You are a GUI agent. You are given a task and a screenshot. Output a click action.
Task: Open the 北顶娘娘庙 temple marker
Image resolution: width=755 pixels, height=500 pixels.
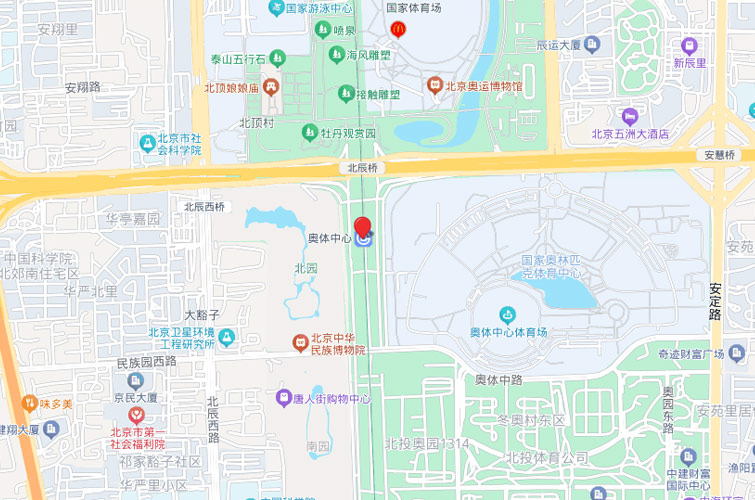click(271, 87)
